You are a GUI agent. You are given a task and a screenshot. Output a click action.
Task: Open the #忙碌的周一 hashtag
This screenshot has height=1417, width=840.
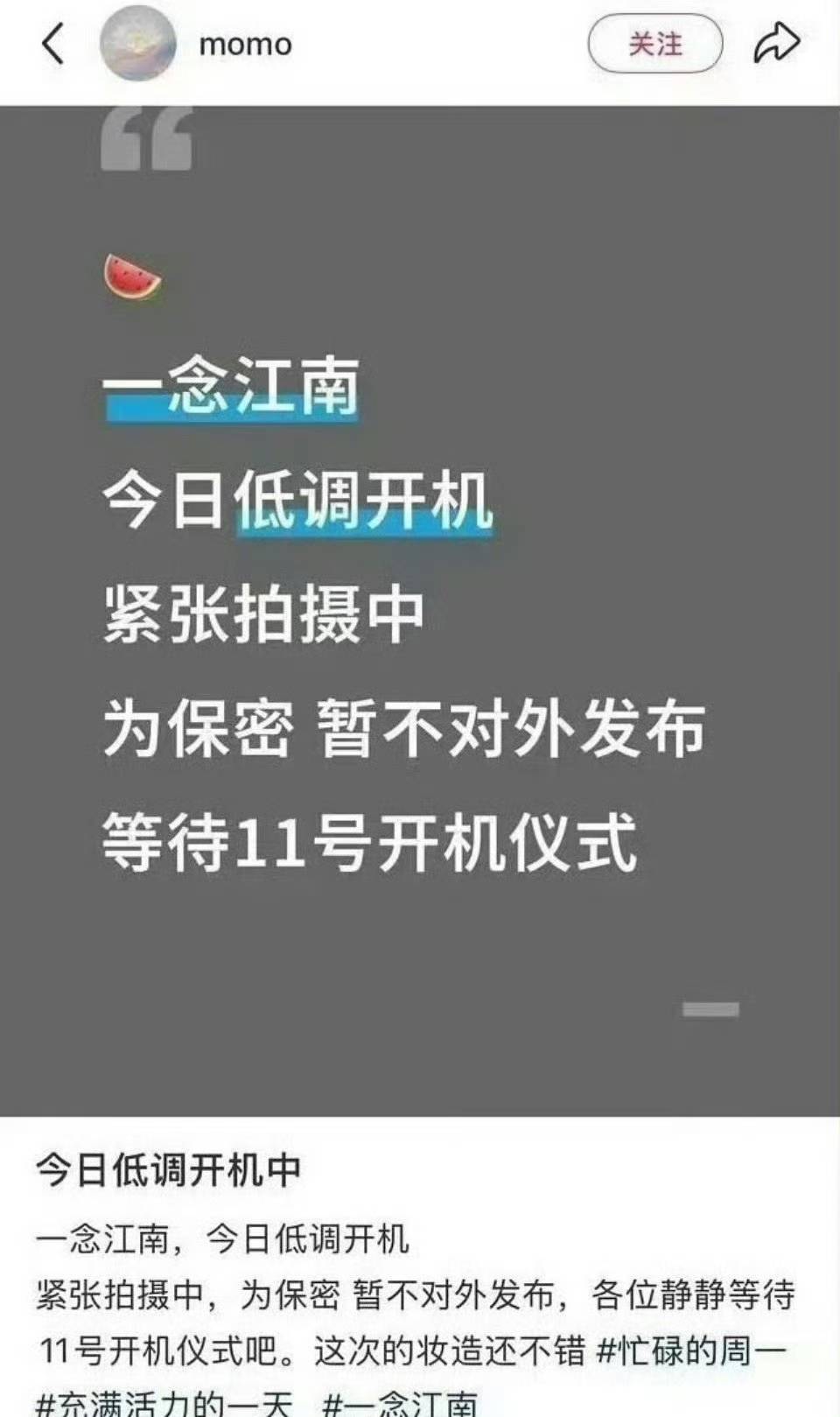[x=691, y=1350]
